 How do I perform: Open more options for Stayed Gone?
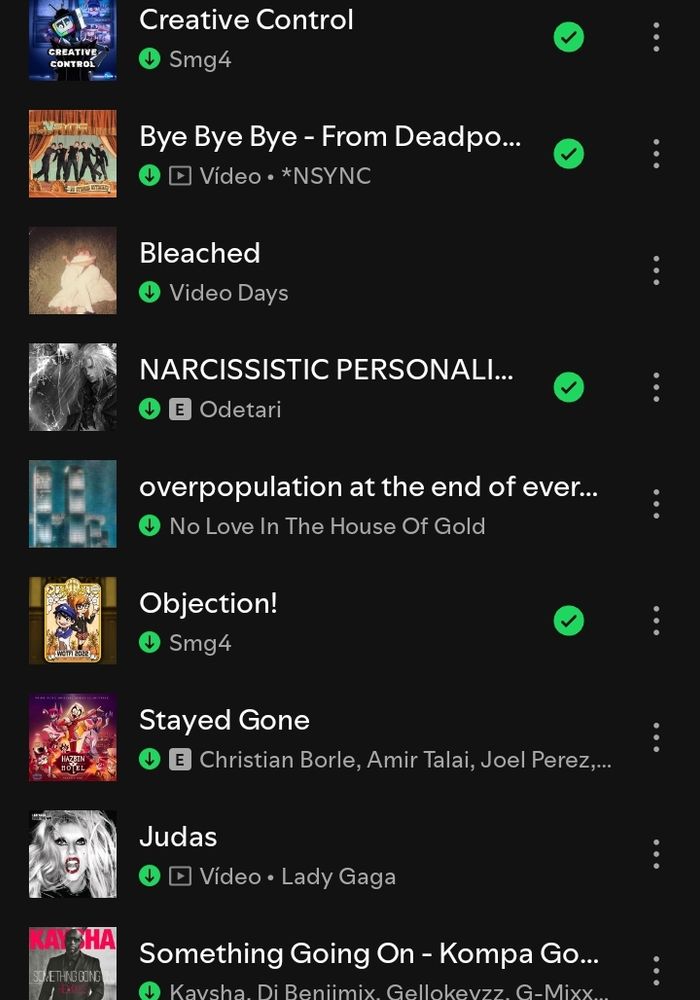656,737
